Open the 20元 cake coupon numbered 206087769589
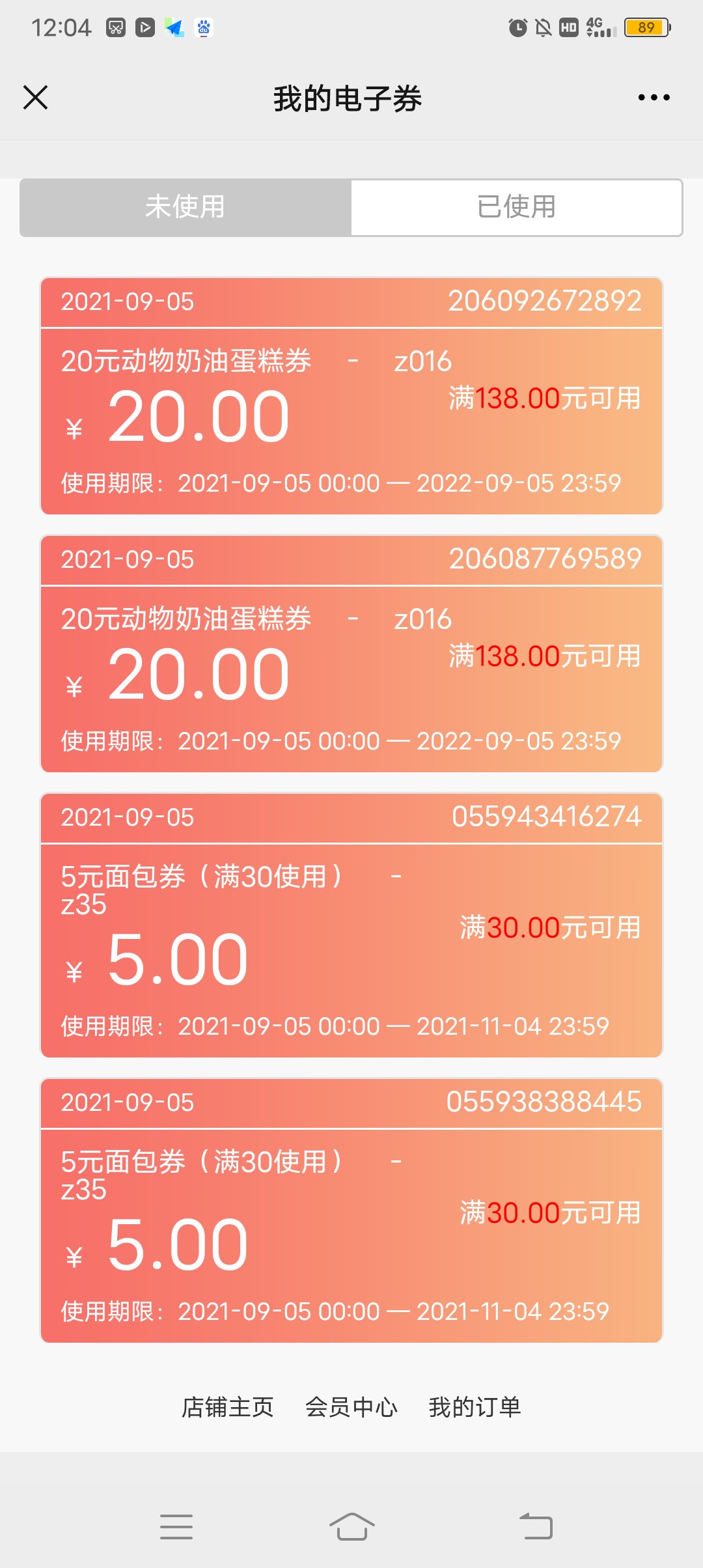 pos(351,654)
